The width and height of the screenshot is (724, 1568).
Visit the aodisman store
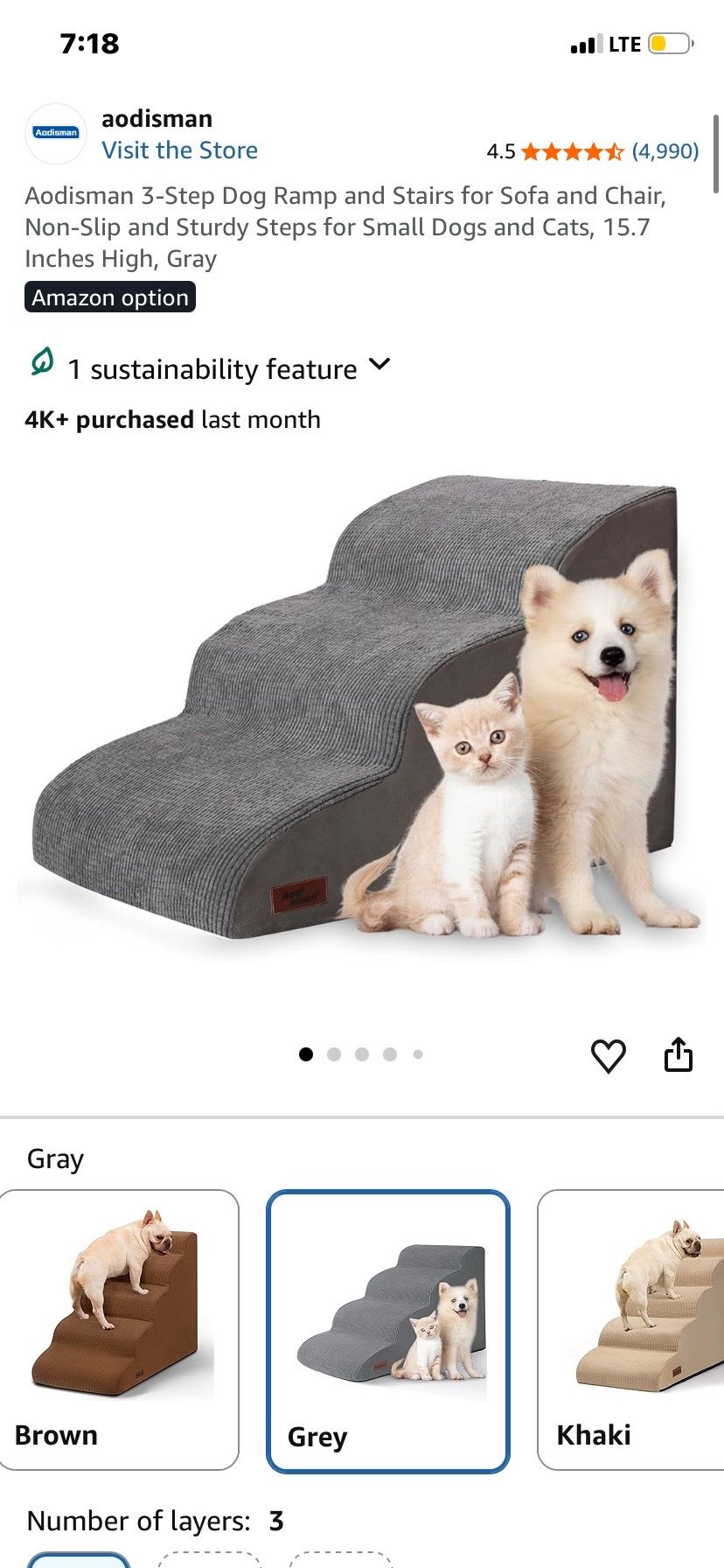[179, 150]
